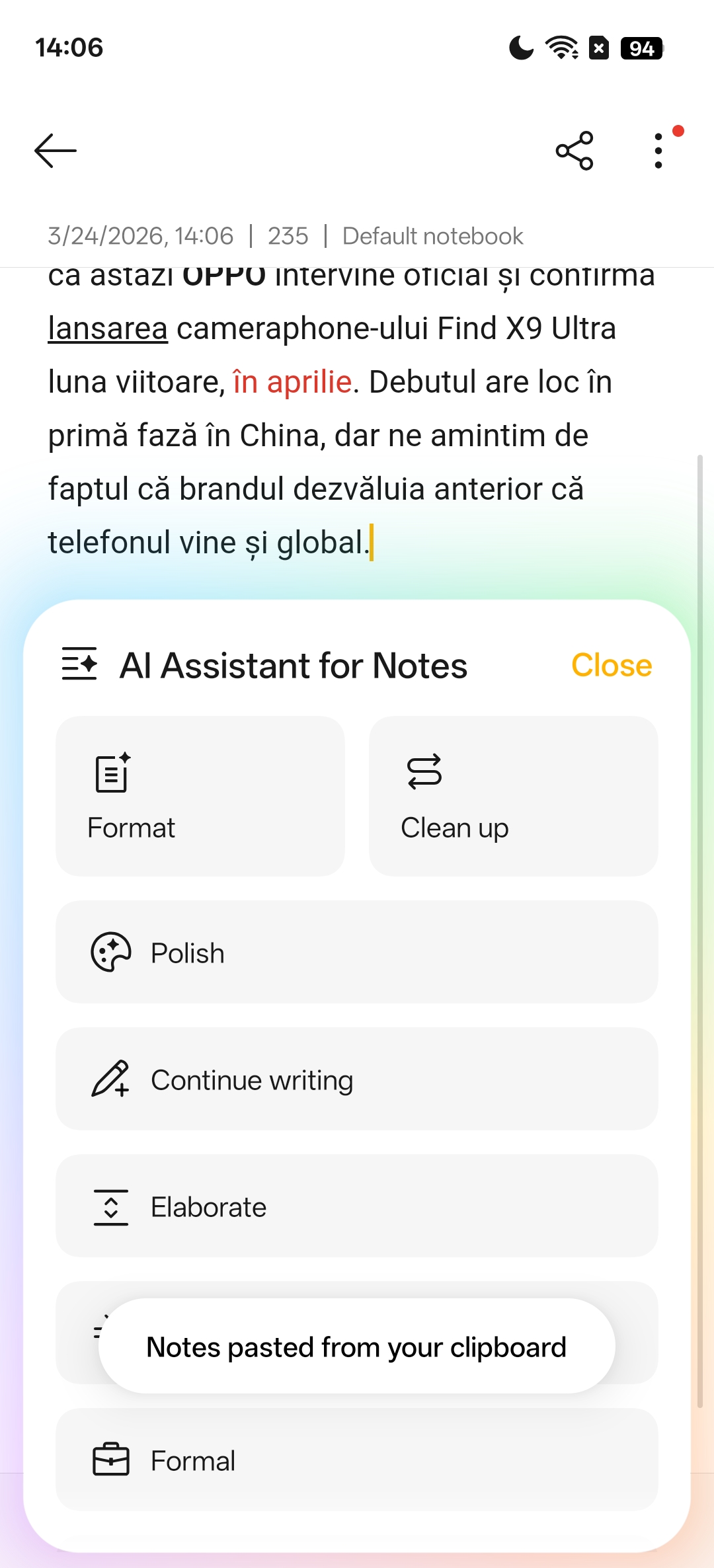Apply the Formal tone
Image resolution: width=714 pixels, height=1568 pixels.
pyautogui.click(x=356, y=1460)
